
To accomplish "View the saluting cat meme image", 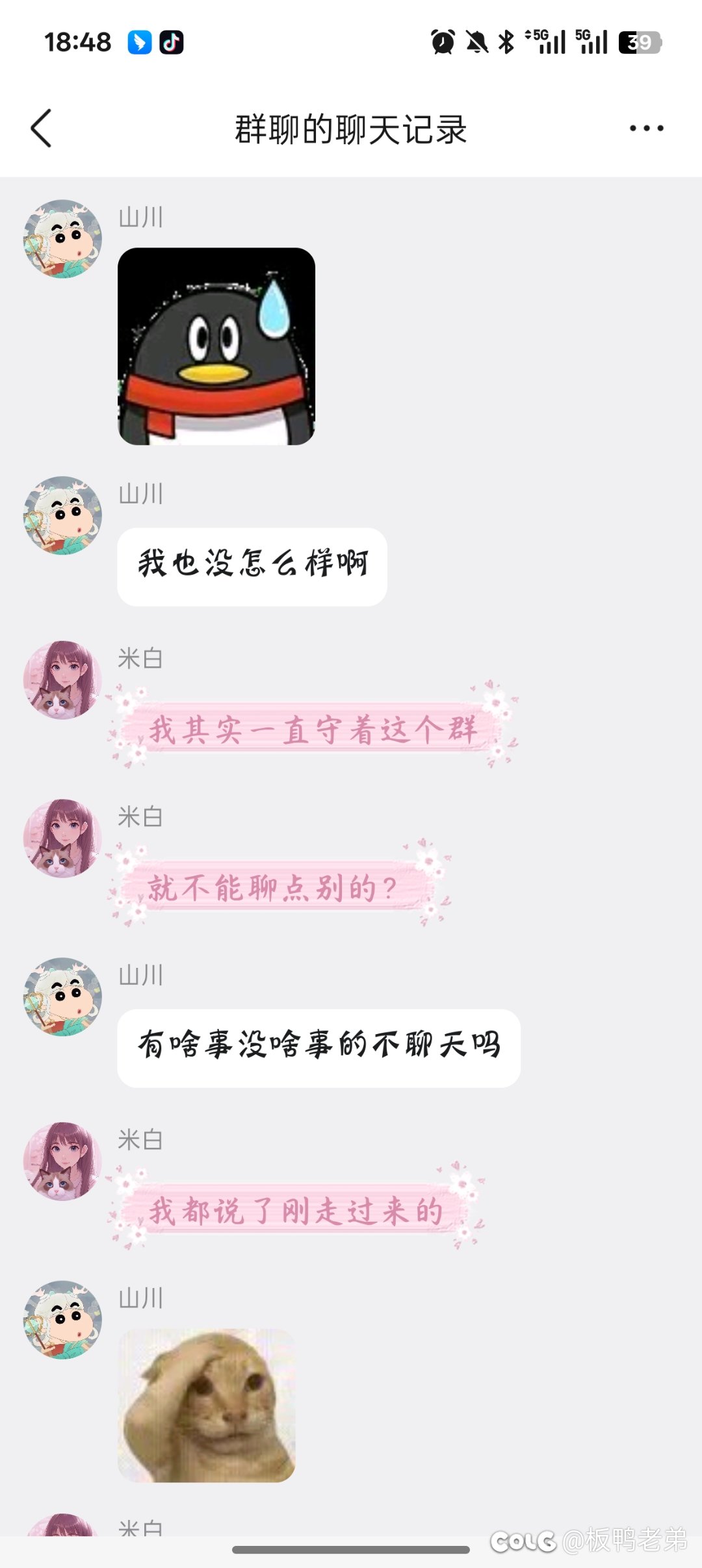I will [x=207, y=1405].
